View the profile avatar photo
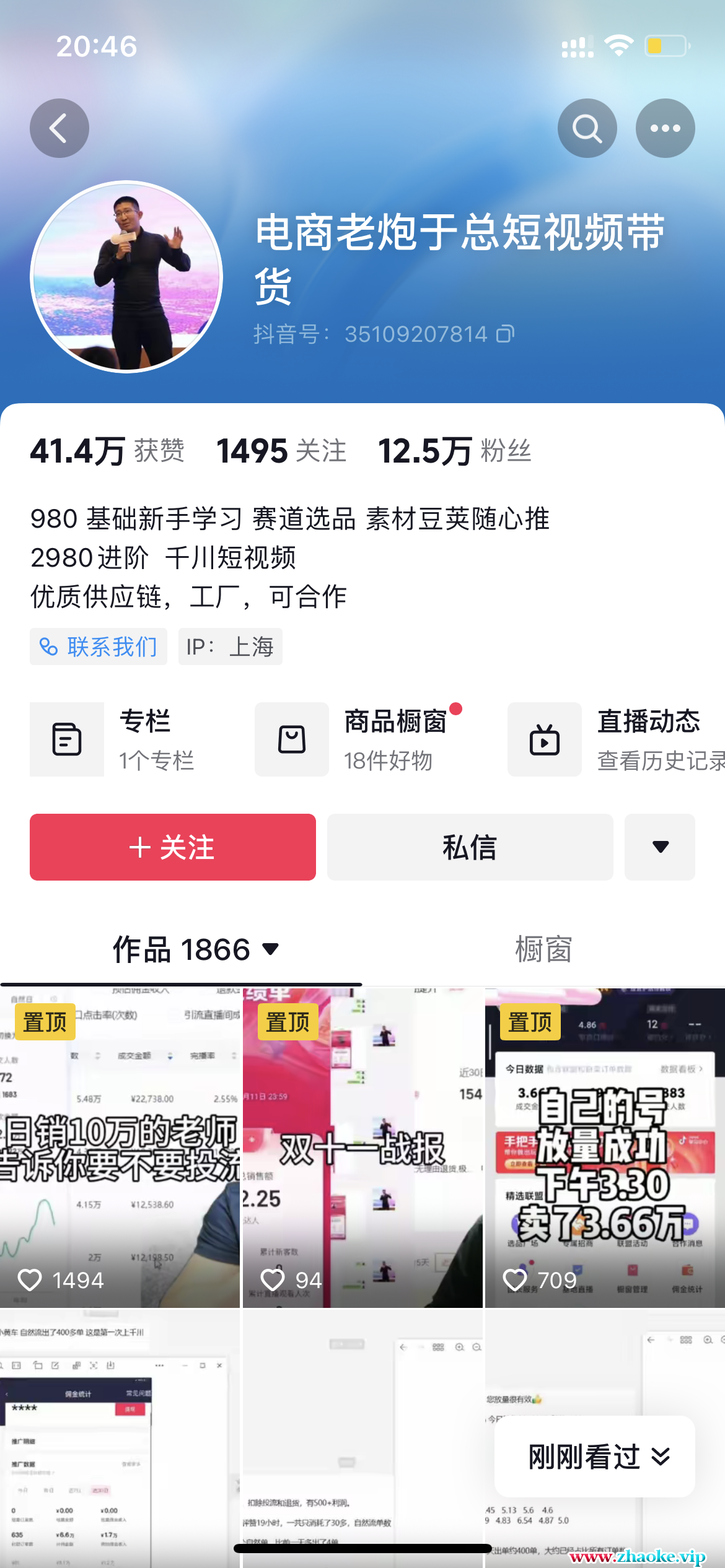Viewport: 725px width, 1568px height. click(126, 277)
